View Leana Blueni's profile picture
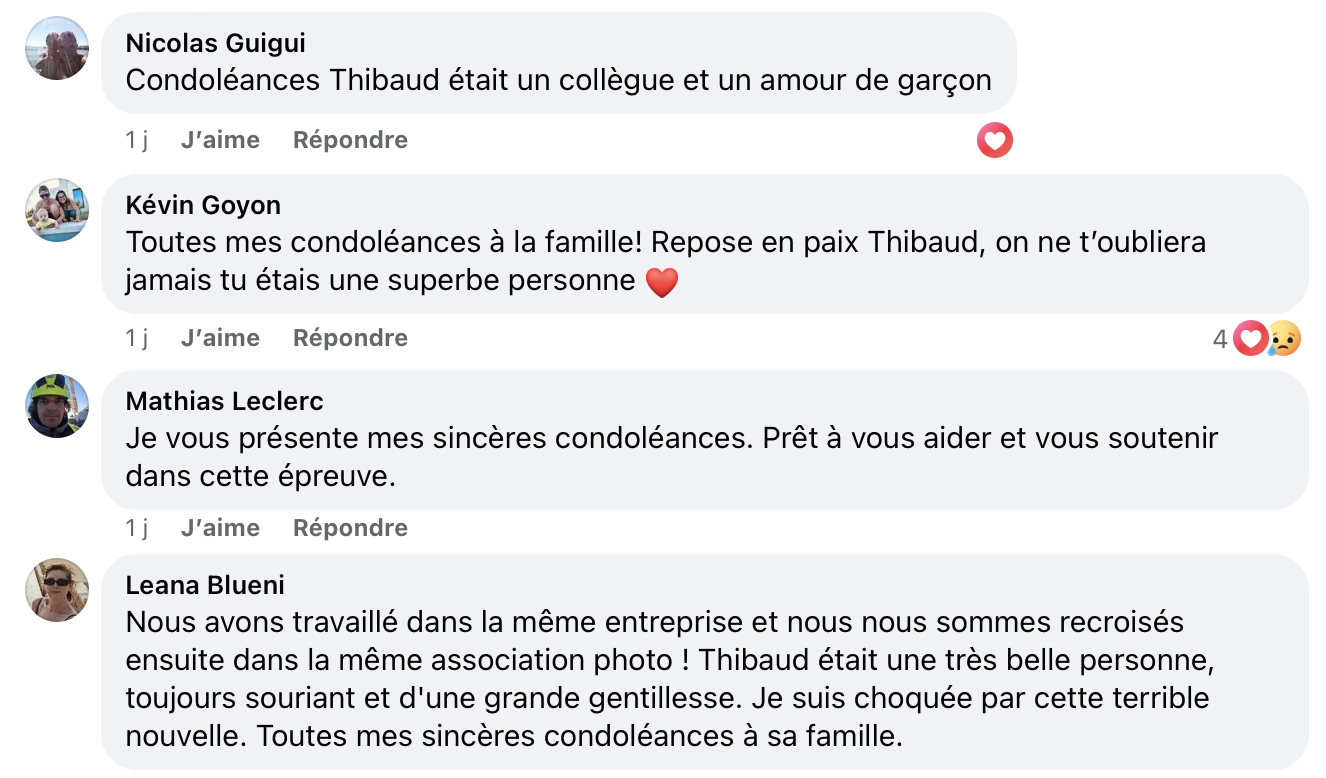Viewport: 1326px width, 778px height. click(57, 590)
